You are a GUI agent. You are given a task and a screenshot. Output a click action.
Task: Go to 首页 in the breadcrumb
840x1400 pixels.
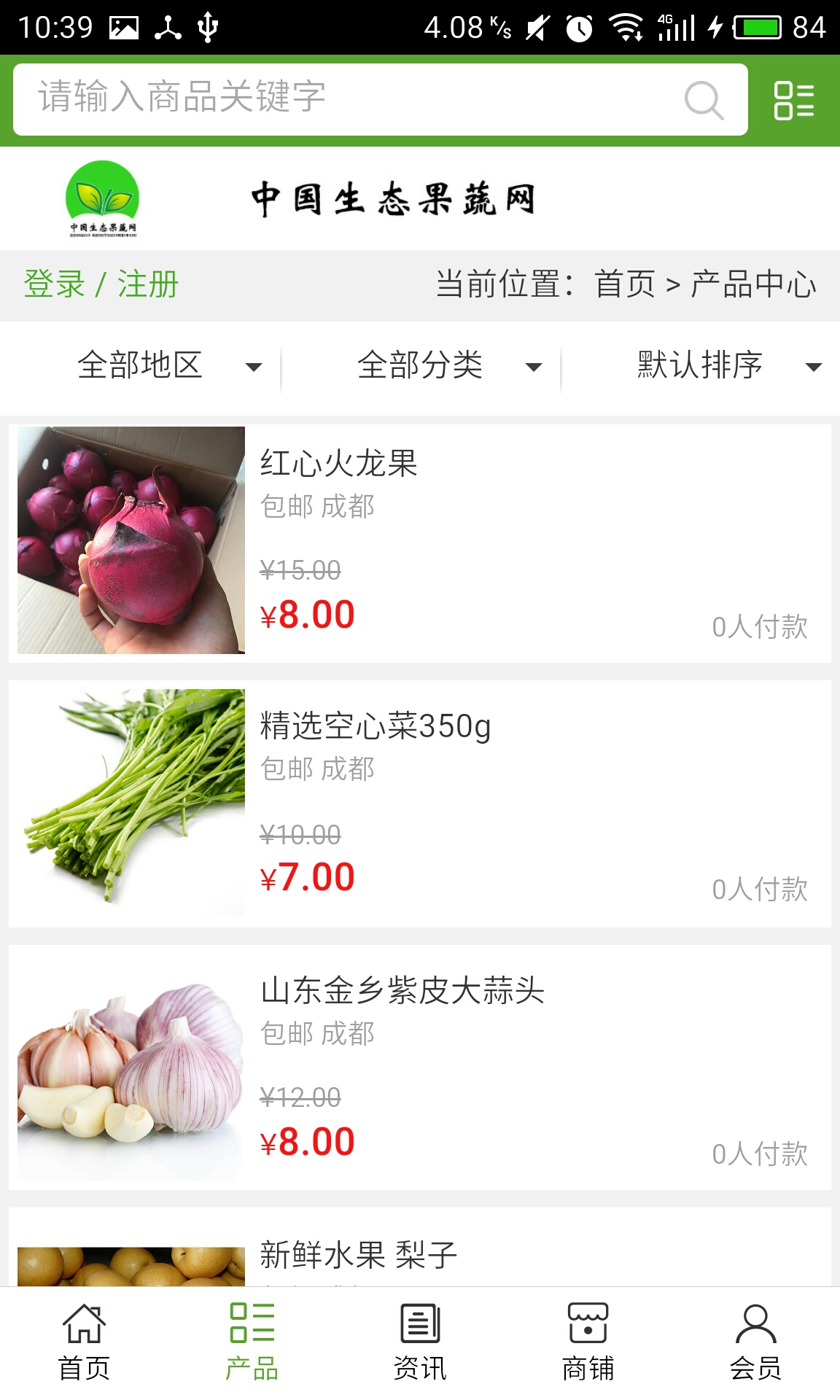point(625,284)
